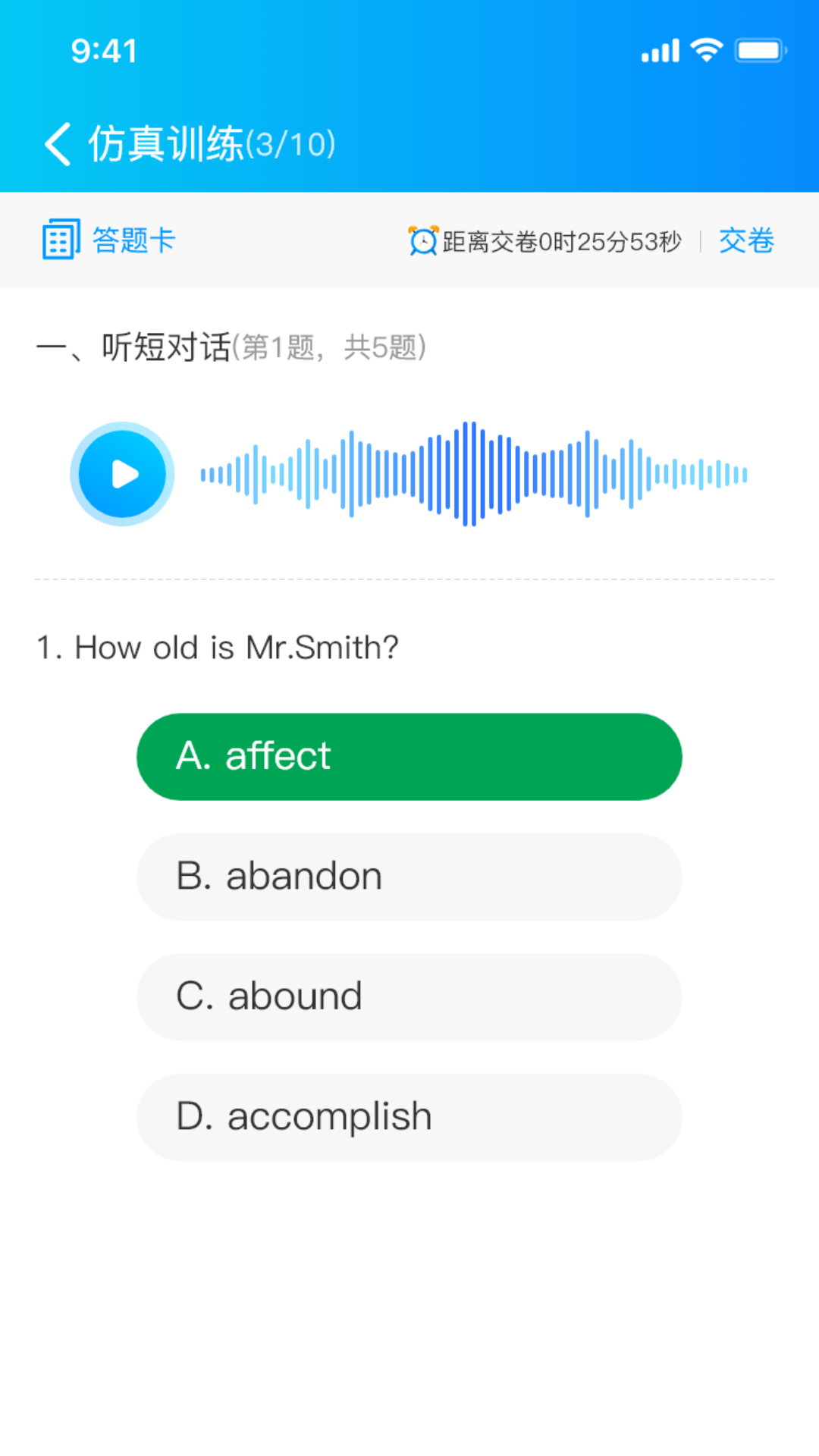The height and width of the screenshot is (1456, 819).
Task: Tap the 9:41 clock in the status bar
Action: click(105, 50)
